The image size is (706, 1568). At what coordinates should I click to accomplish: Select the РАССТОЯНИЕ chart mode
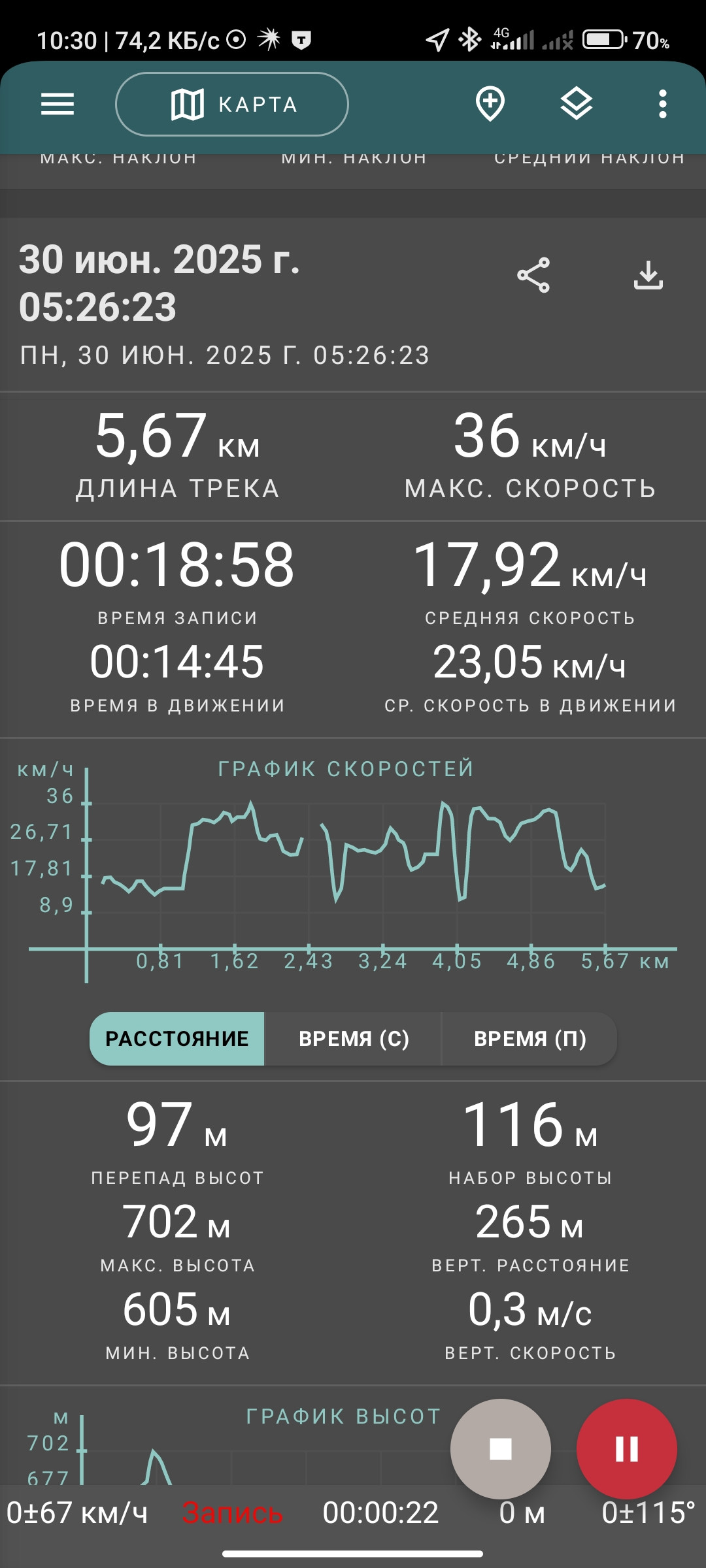point(177,1039)
